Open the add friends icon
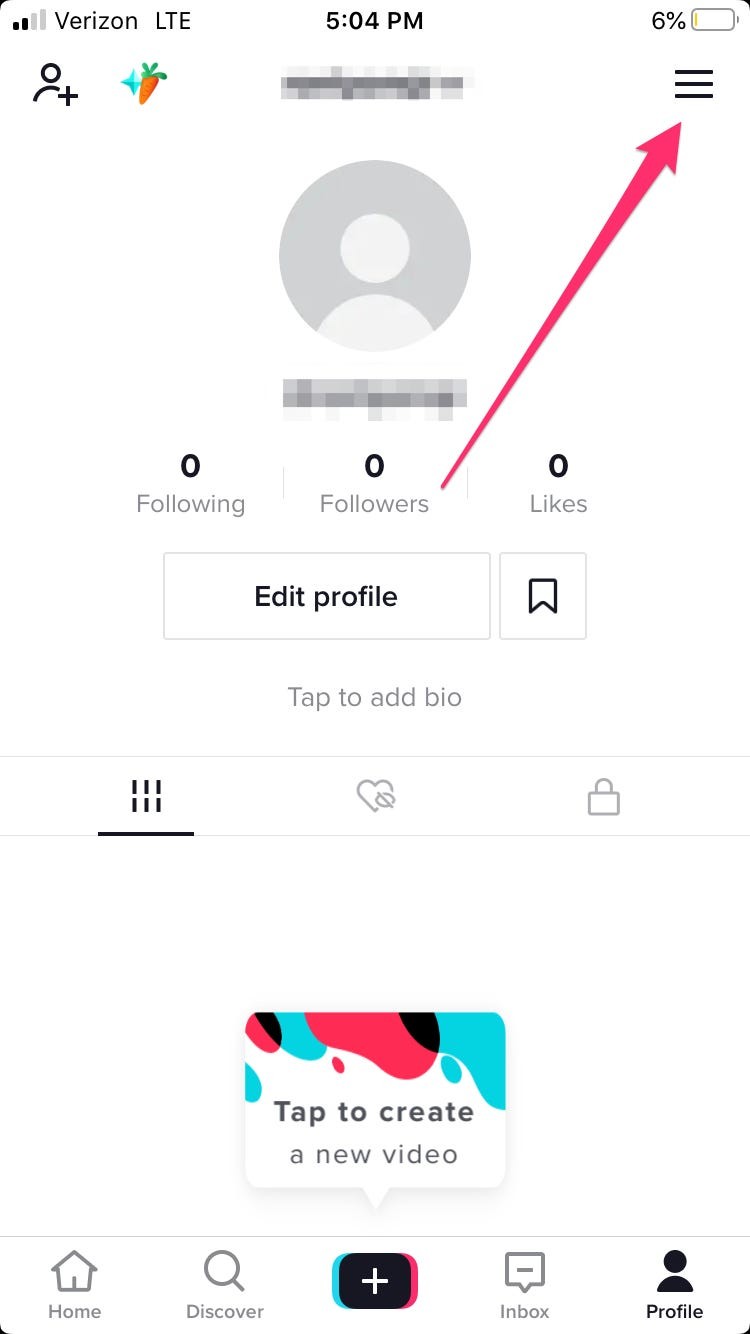Screen dimensions: 750x1334 point(55,84)
